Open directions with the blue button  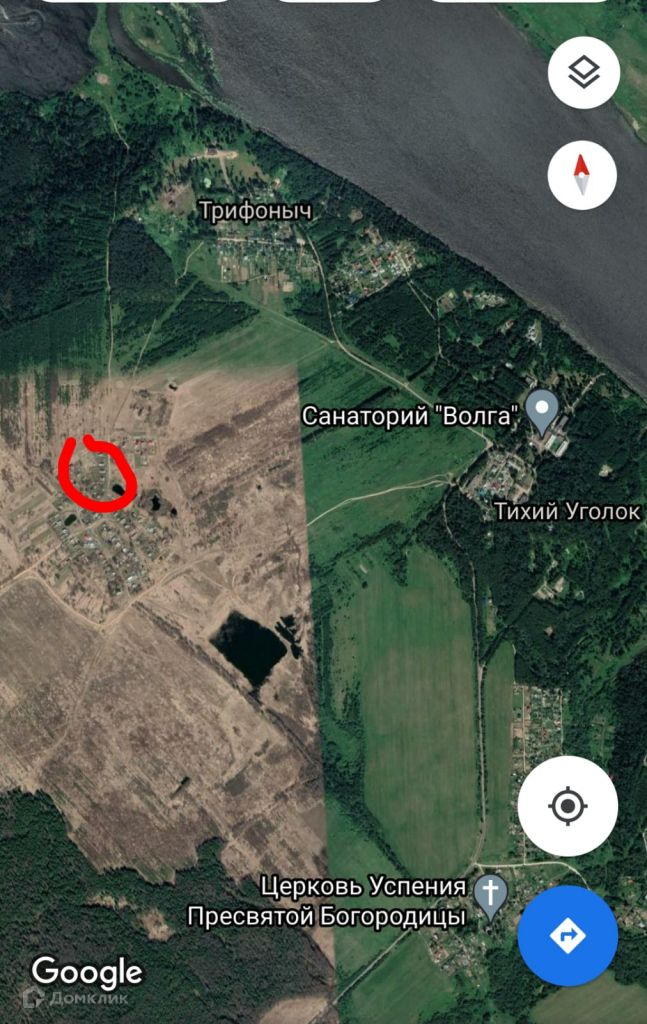click(567, 936)
